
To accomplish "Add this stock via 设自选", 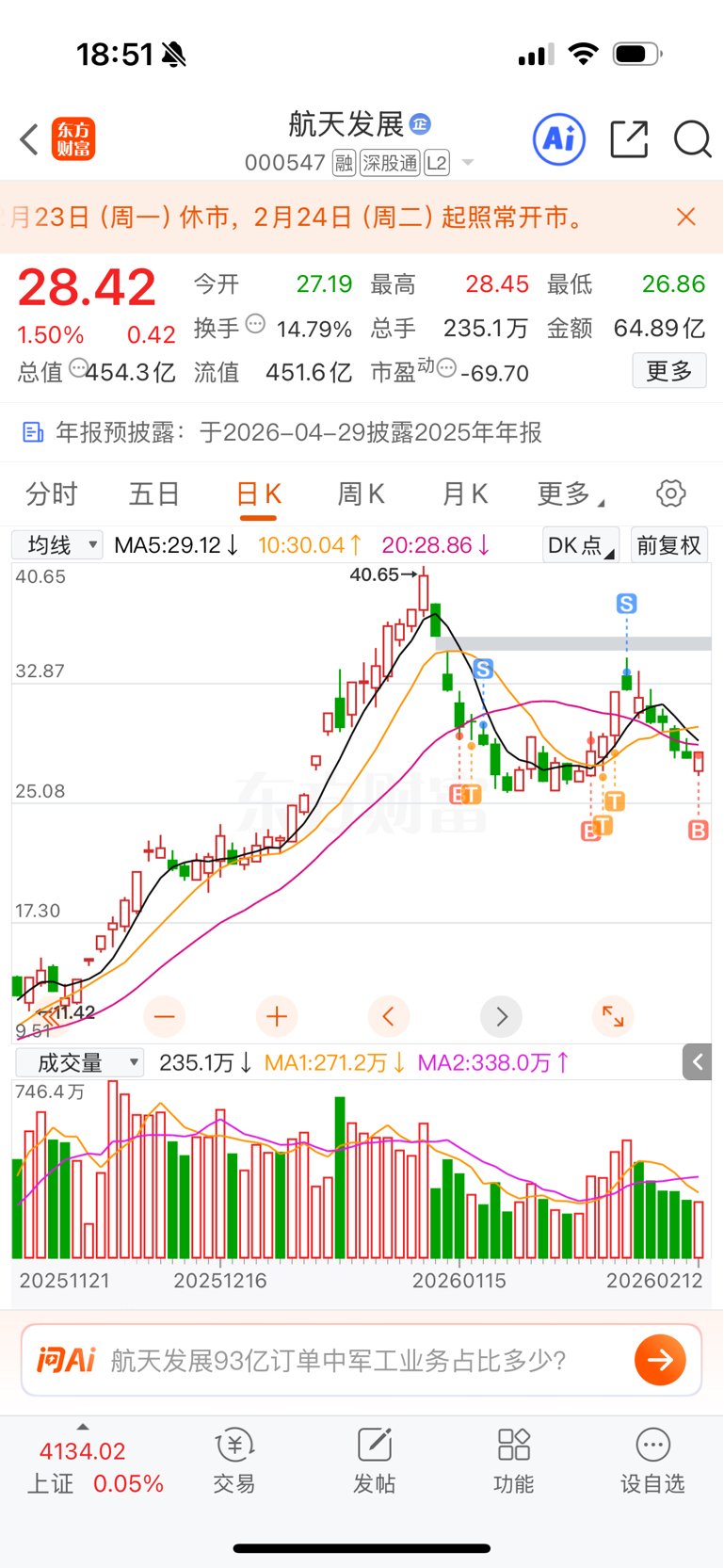I will click(x=652, y=1461).
